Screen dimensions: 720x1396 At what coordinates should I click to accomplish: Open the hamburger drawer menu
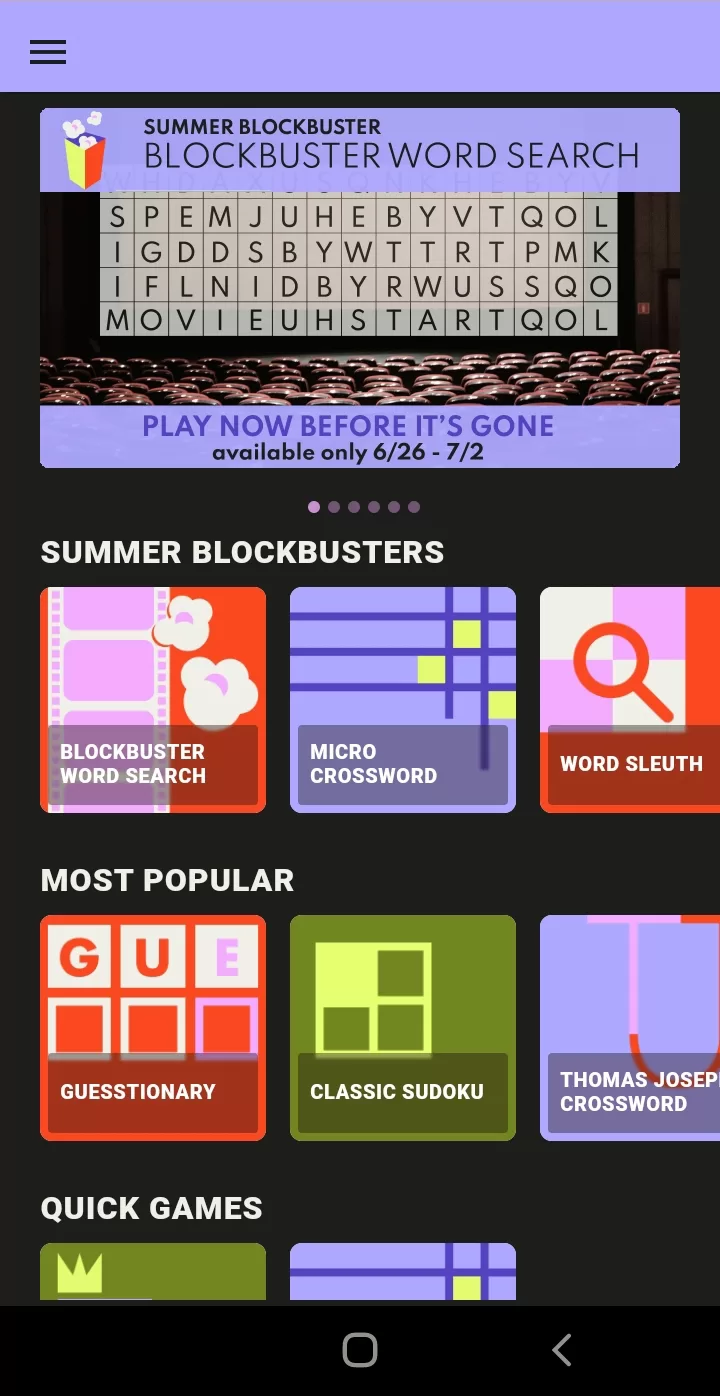[48, 52]
